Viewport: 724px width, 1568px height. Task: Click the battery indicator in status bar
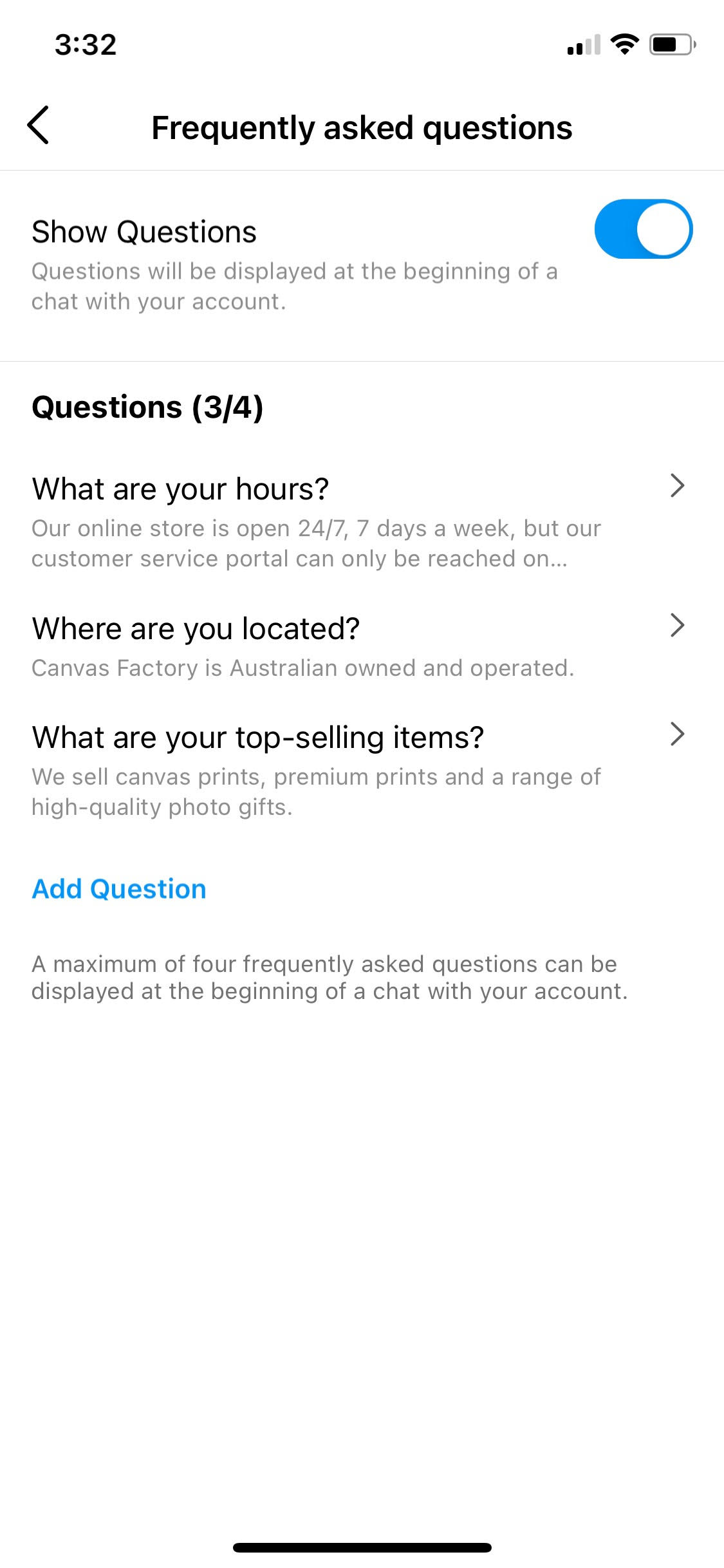(x=669, y=44)
